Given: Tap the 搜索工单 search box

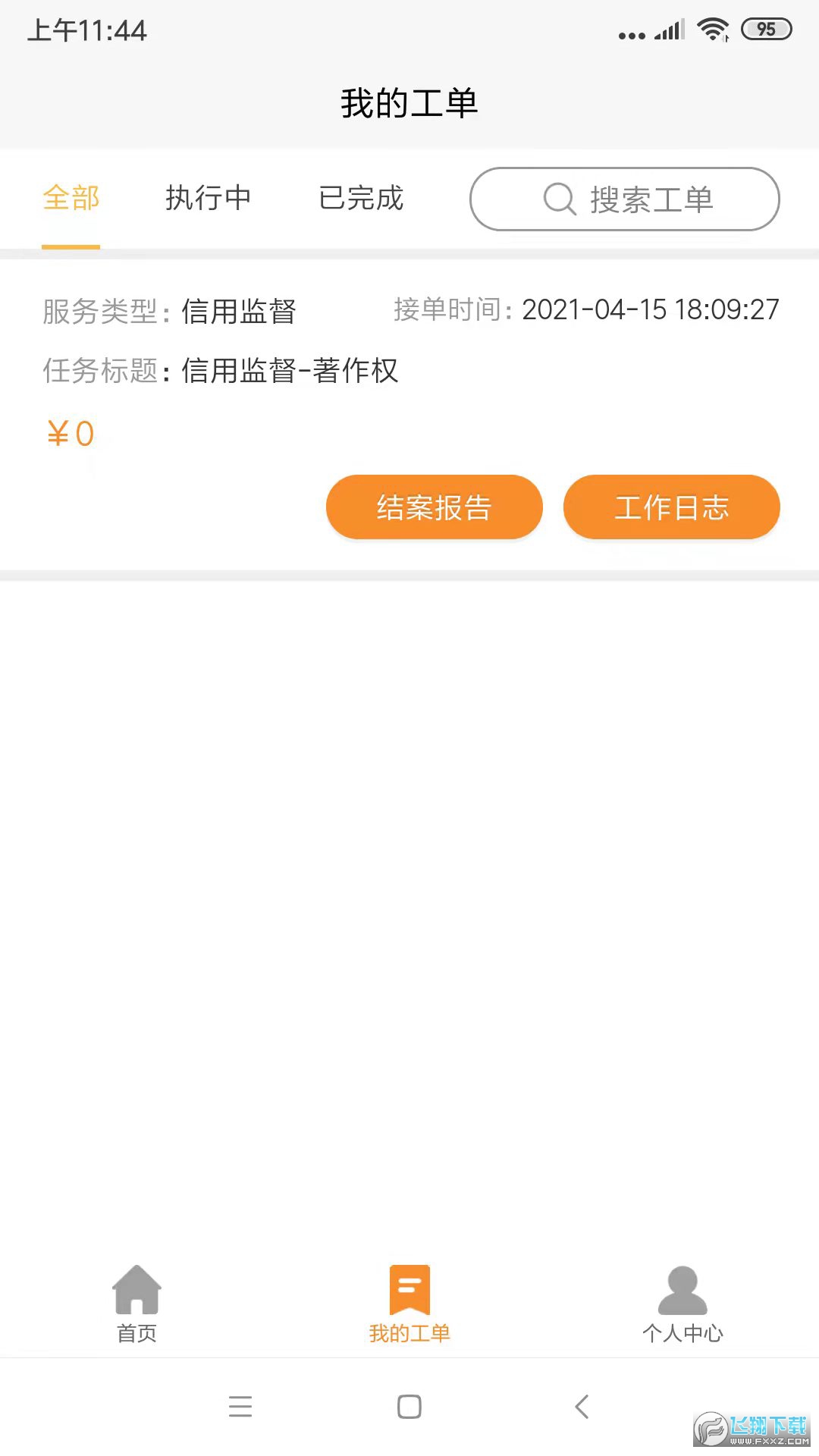Looking at the screenshot, I should [625, 199].
